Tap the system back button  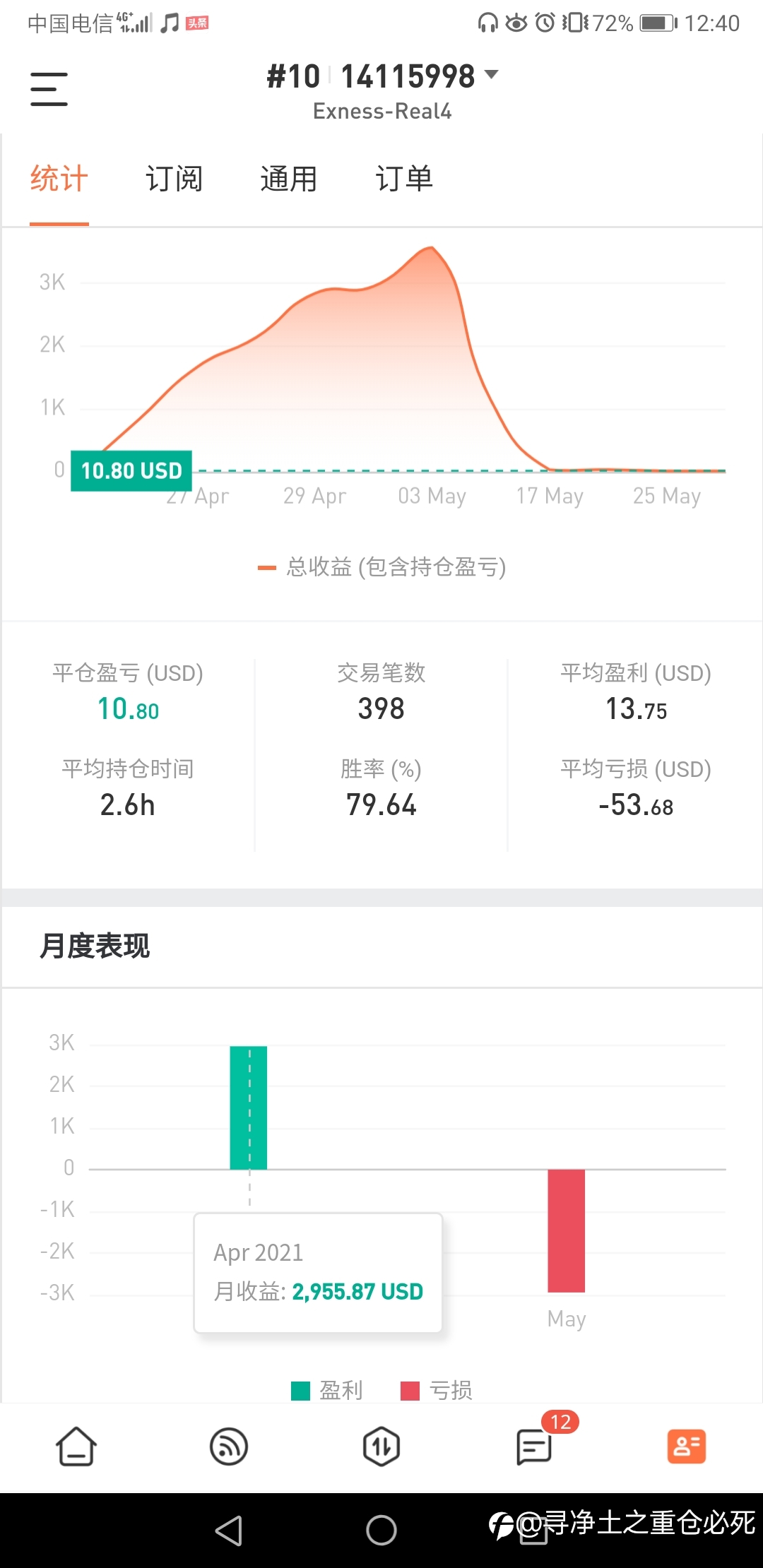(229, 1531)
